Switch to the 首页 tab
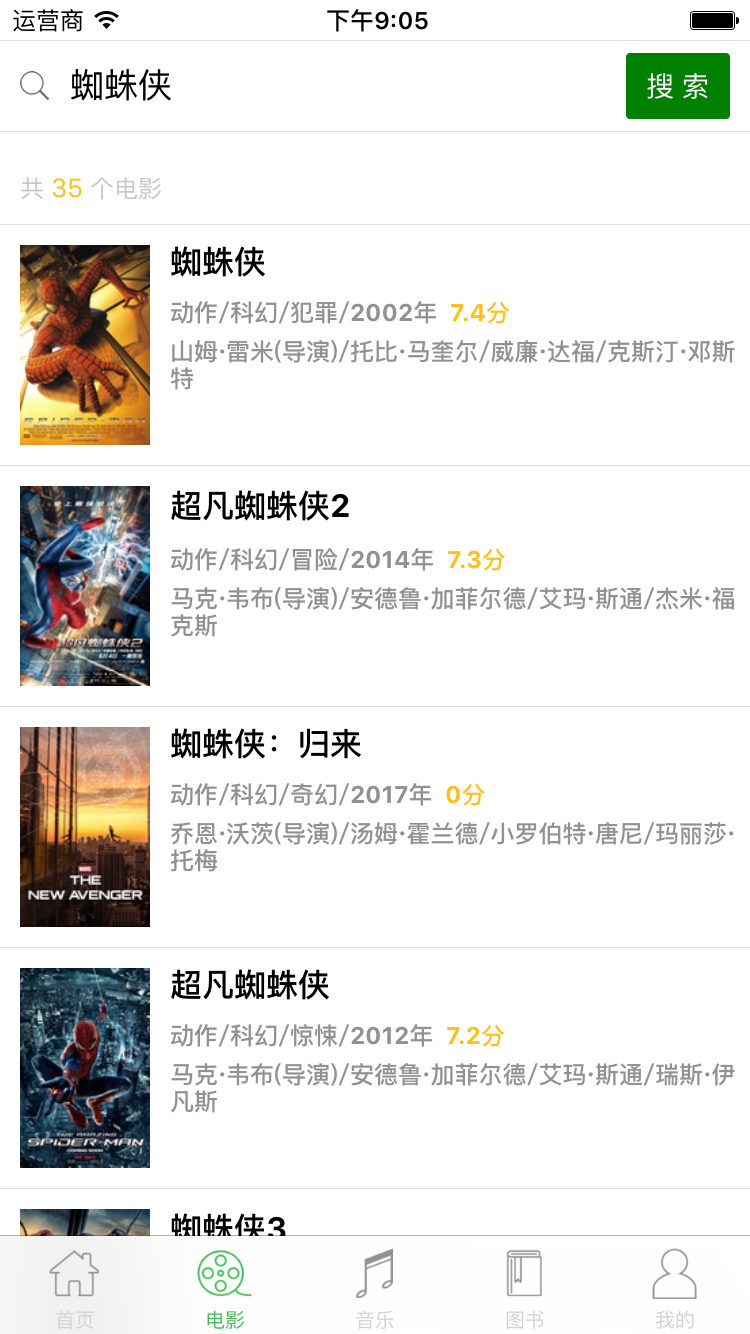This screenshot has width=750, height=1334. (x=75, y=1287)
